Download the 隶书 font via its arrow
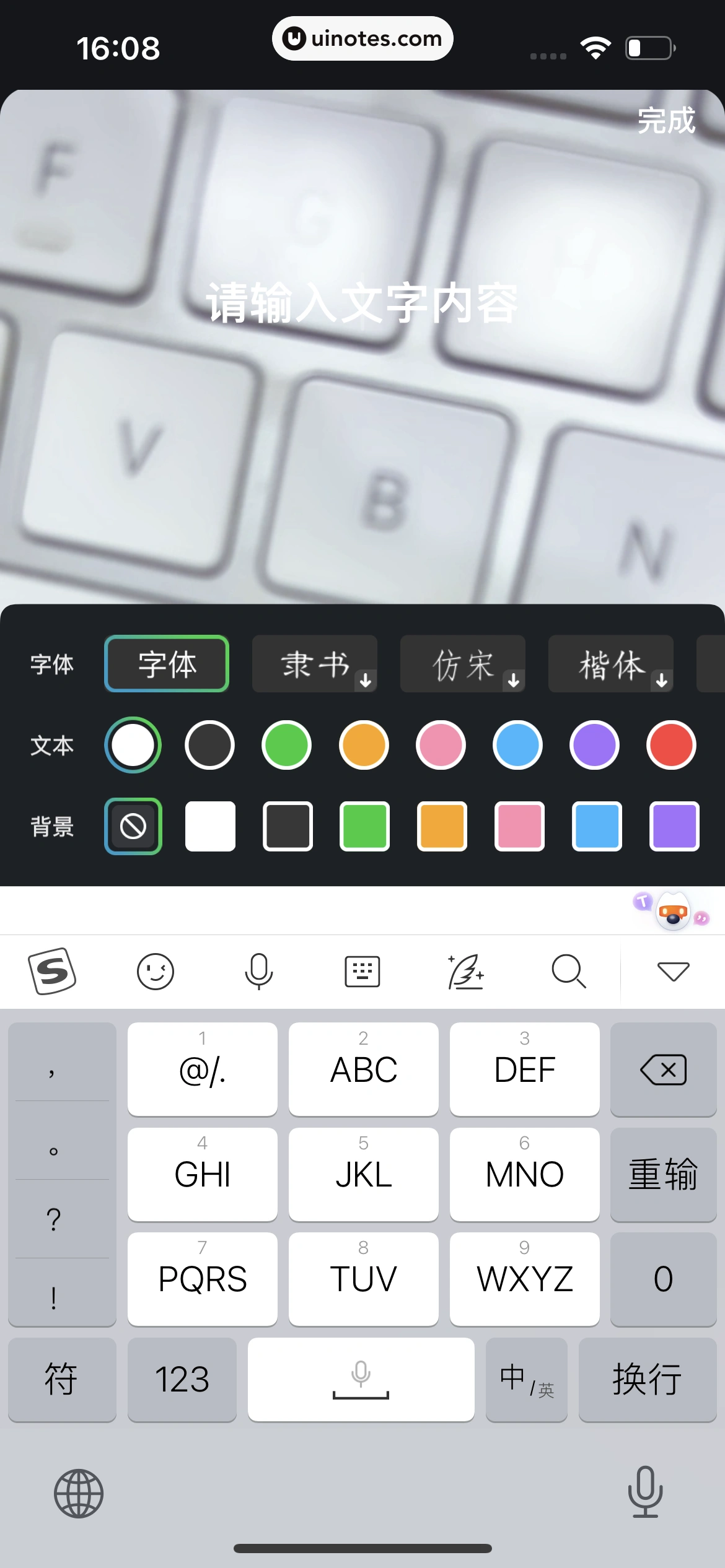The width and height of the screenshot is (725, 1568). click(x=366, y=681)
